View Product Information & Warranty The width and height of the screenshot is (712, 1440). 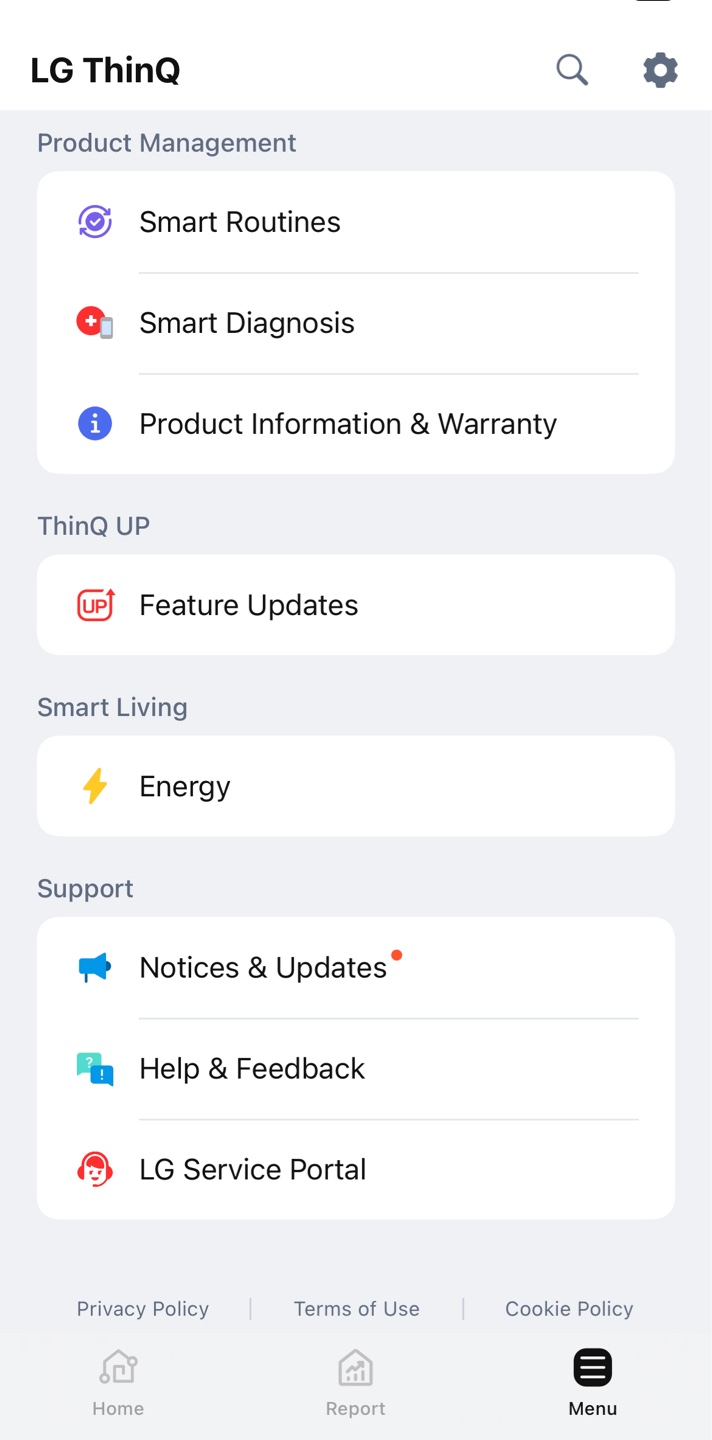point(355,424)
